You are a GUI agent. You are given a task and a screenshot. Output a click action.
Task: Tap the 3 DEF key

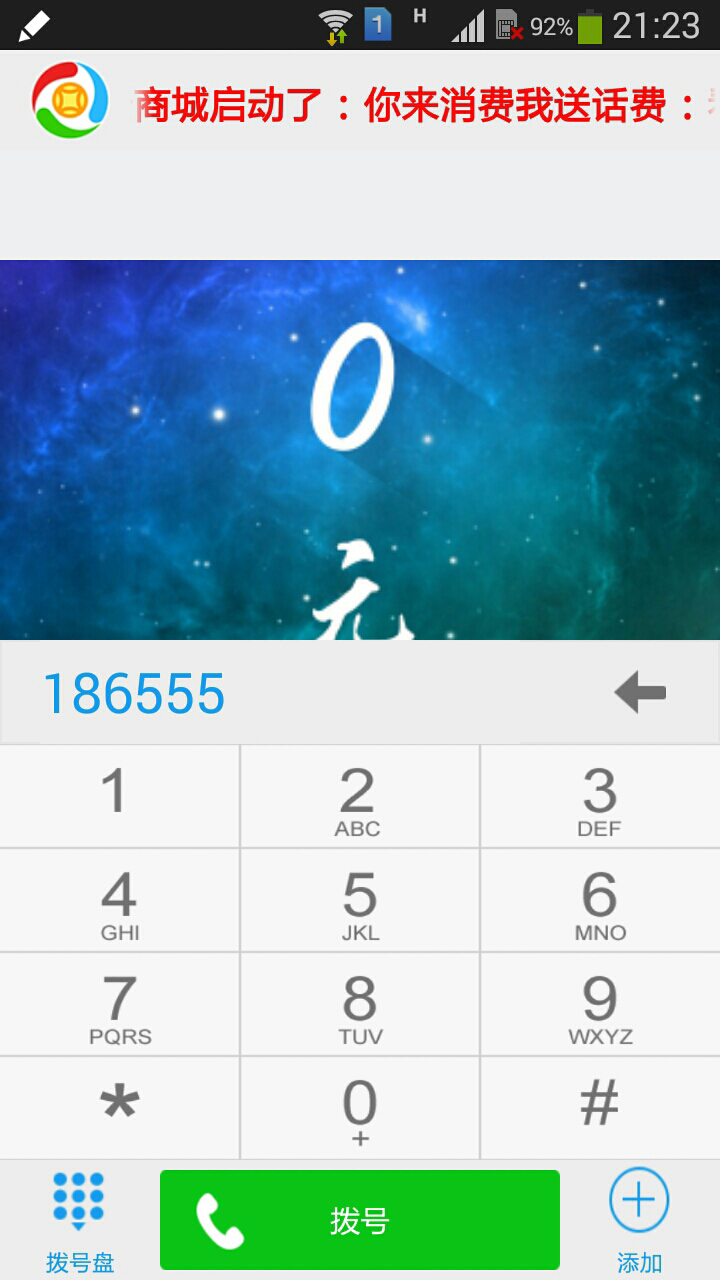pos(599,796)
